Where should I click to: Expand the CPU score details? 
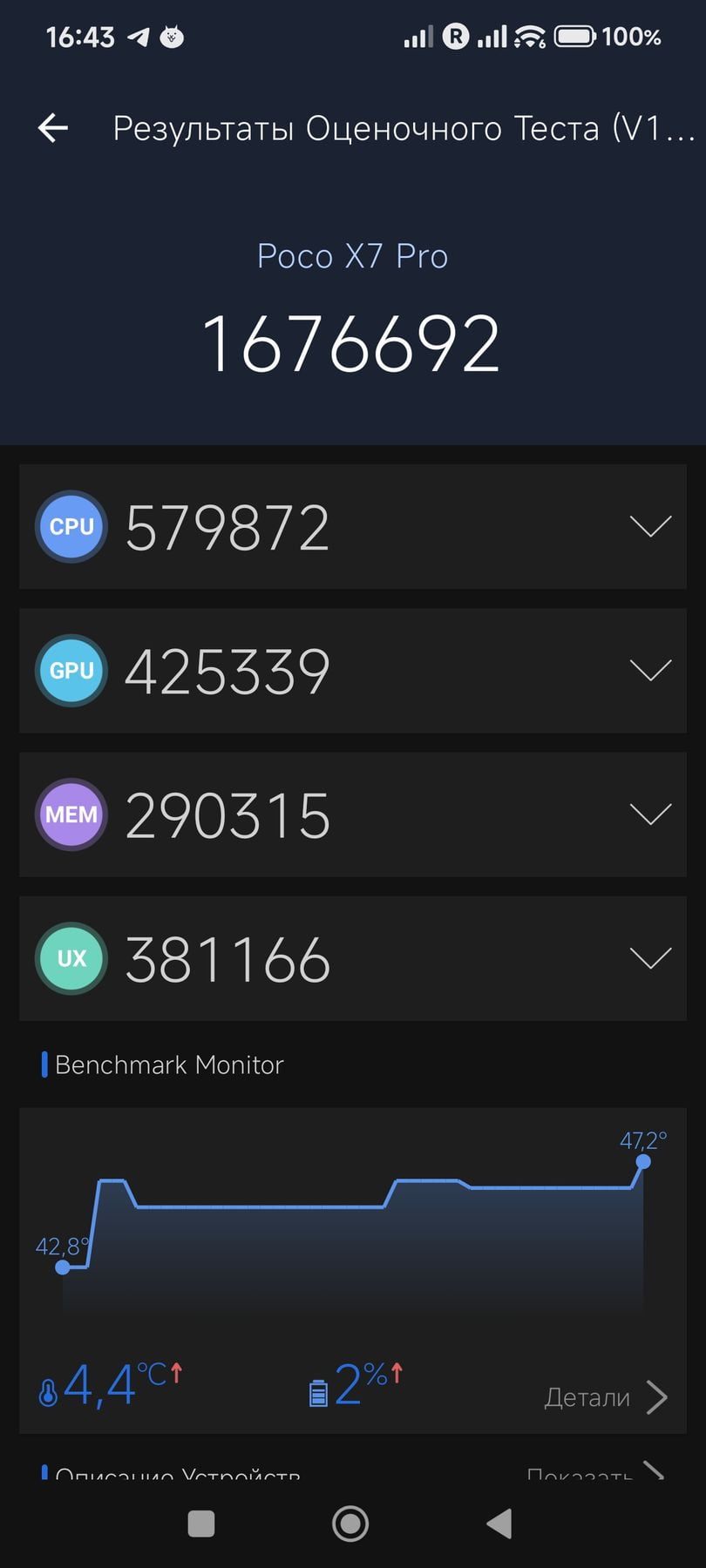650,526
